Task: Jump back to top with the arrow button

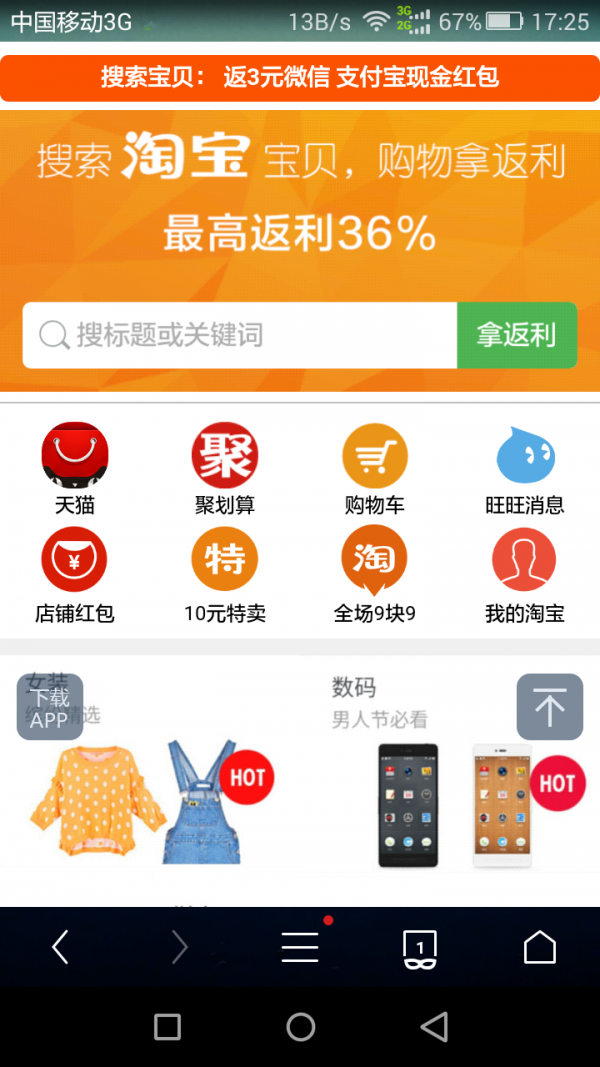Action: point(549,707)
